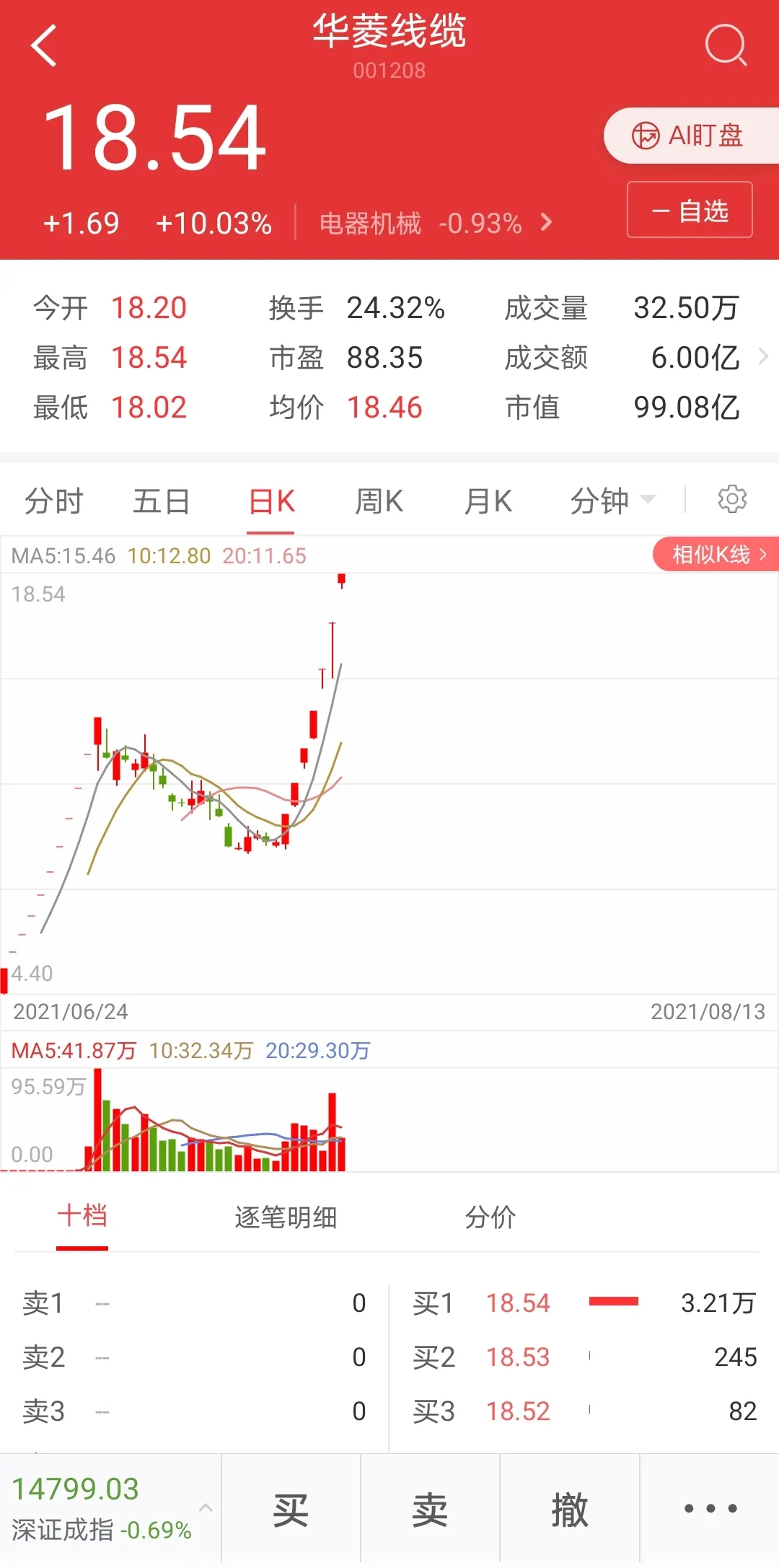Open the 分钟 interval dropdown
The width and height of the screenshot is (779, 1568).
(x=613, y=501)
